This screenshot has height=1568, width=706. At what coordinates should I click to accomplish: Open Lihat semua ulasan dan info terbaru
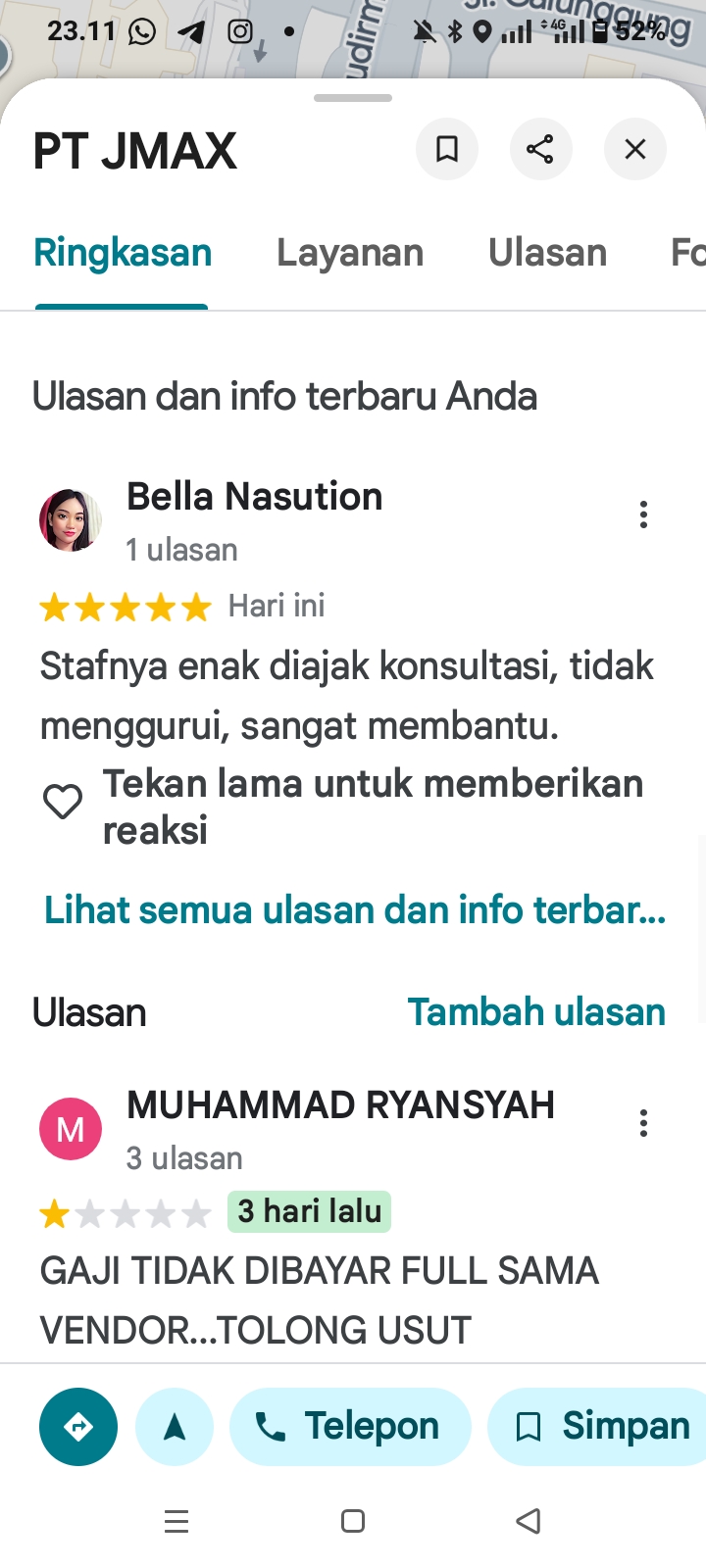pos(355,909)
